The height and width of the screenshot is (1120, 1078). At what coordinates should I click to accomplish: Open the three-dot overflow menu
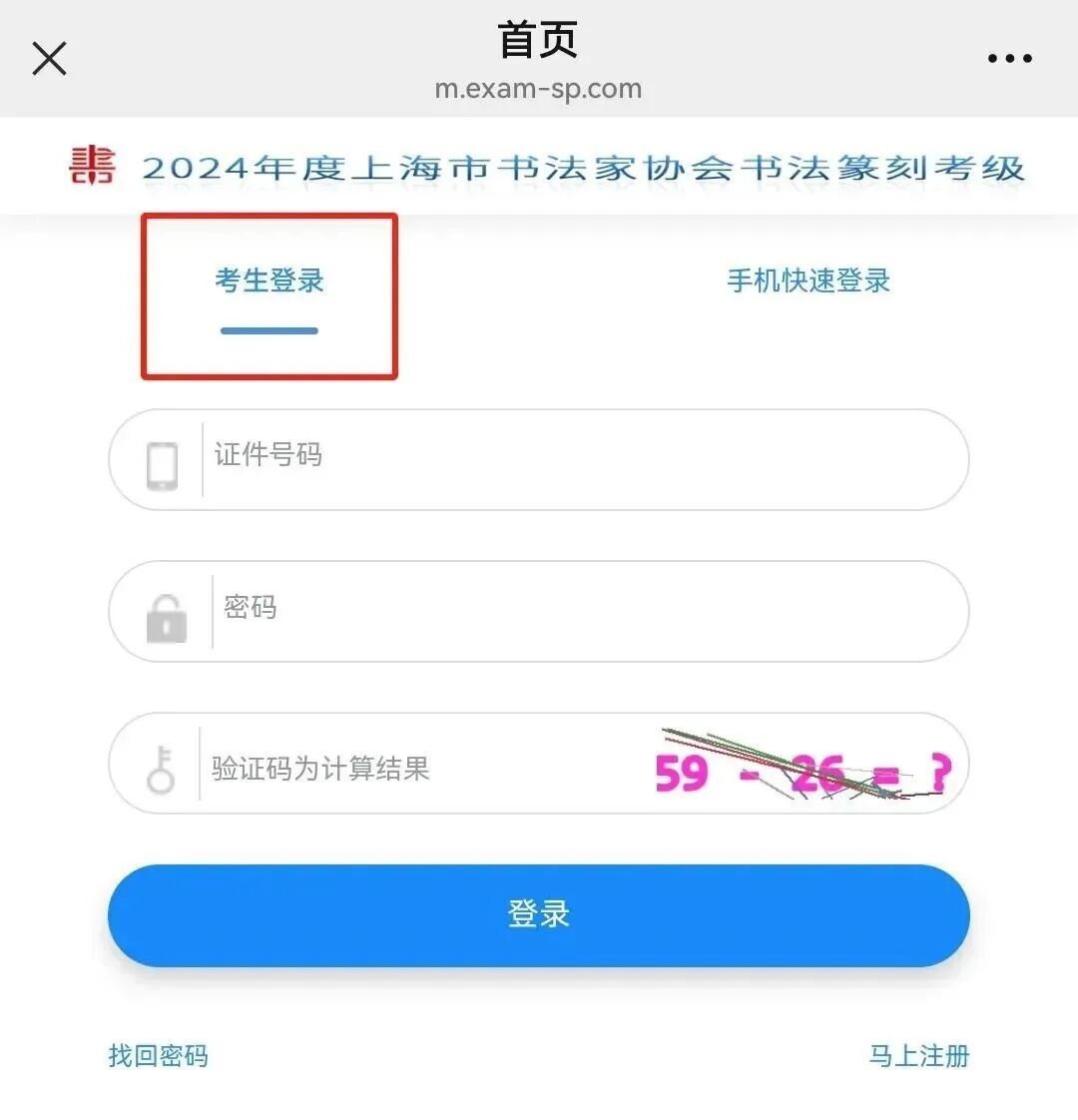(1009, 59)
